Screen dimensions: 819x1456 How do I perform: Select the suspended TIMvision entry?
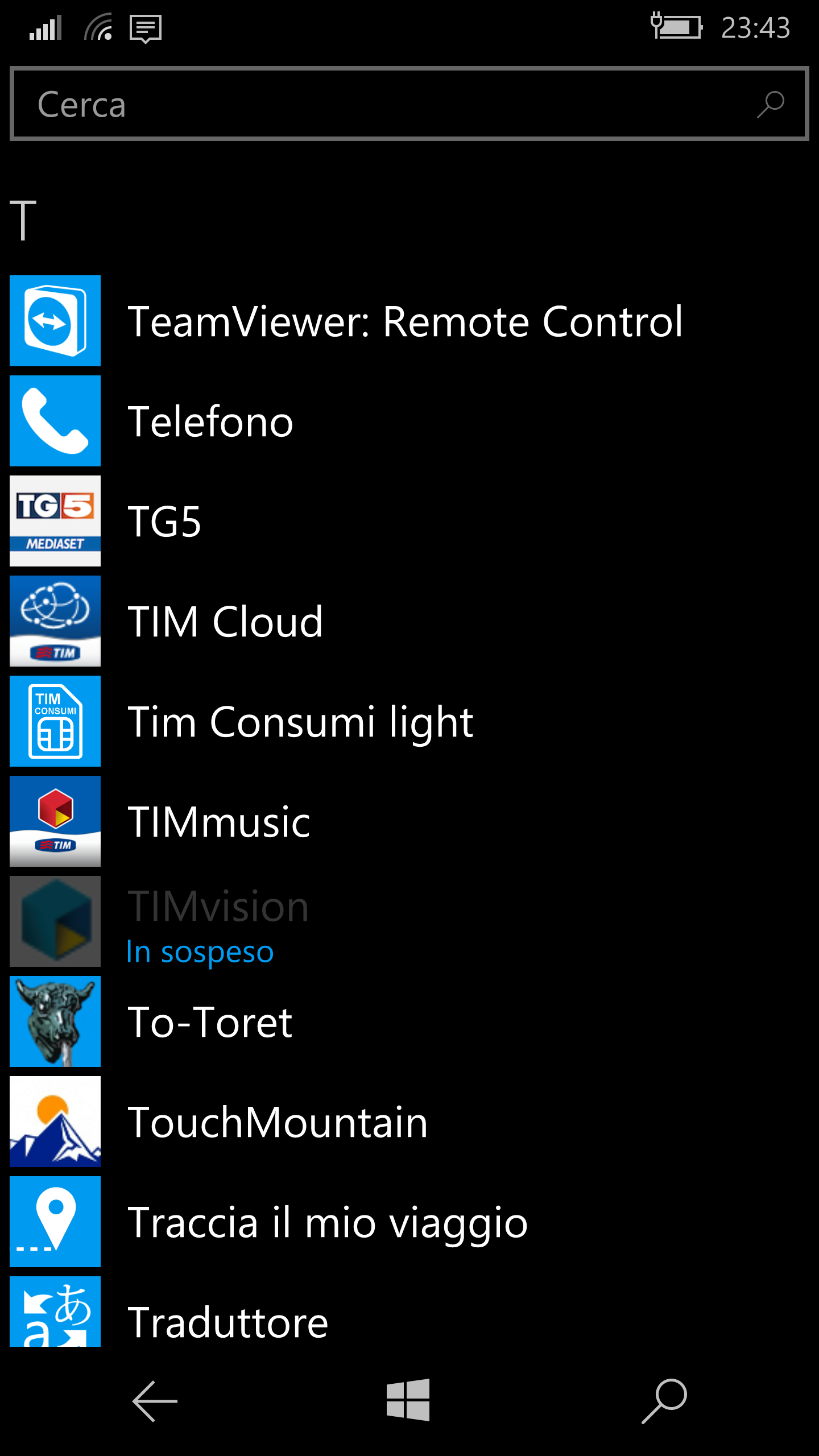(218, 922)
